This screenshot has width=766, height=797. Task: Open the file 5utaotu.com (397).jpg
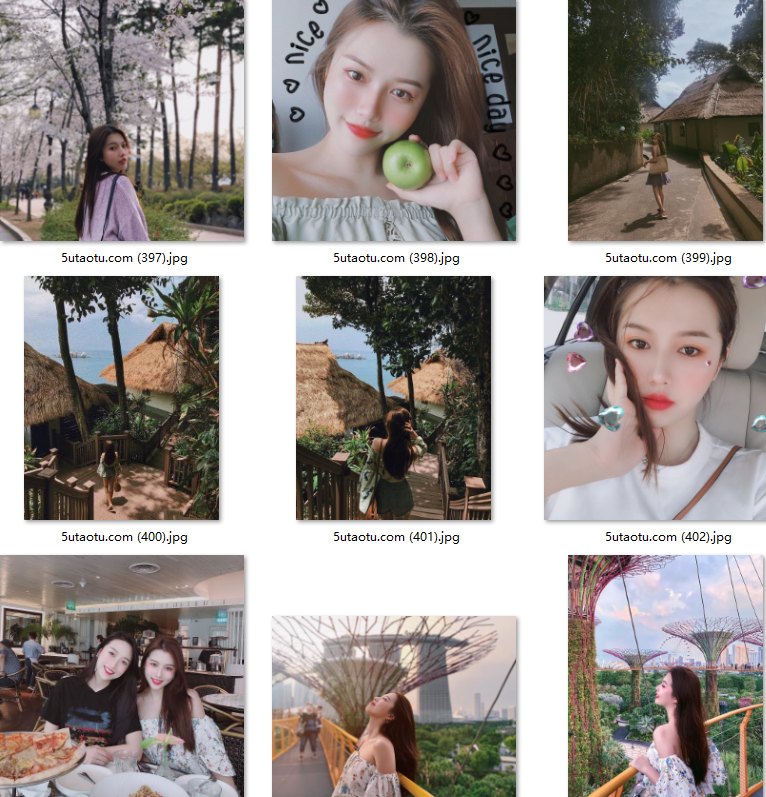pos(122,120)
